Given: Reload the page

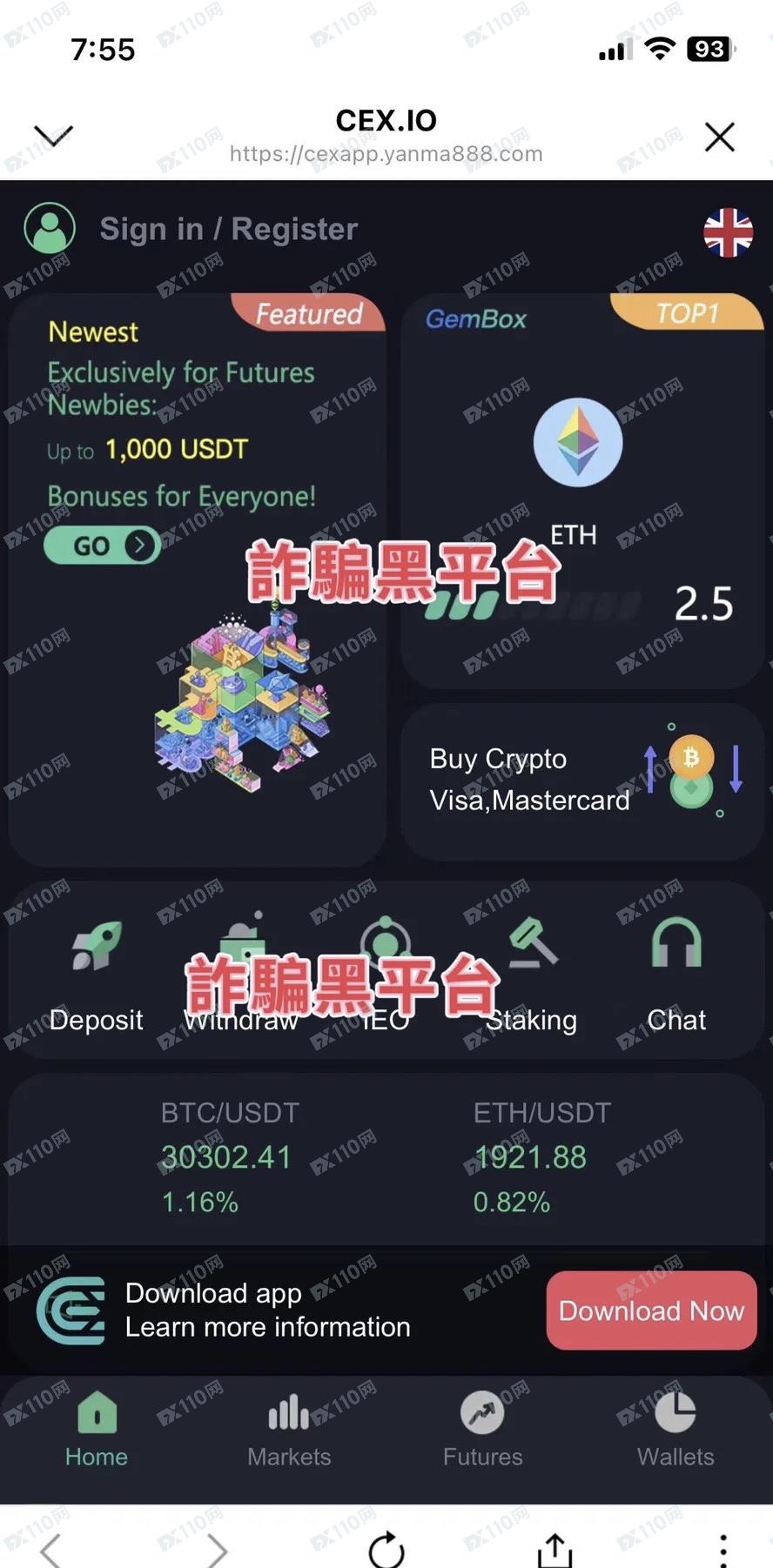Looking at the screenshot, I should click(x=386, y=1549).
